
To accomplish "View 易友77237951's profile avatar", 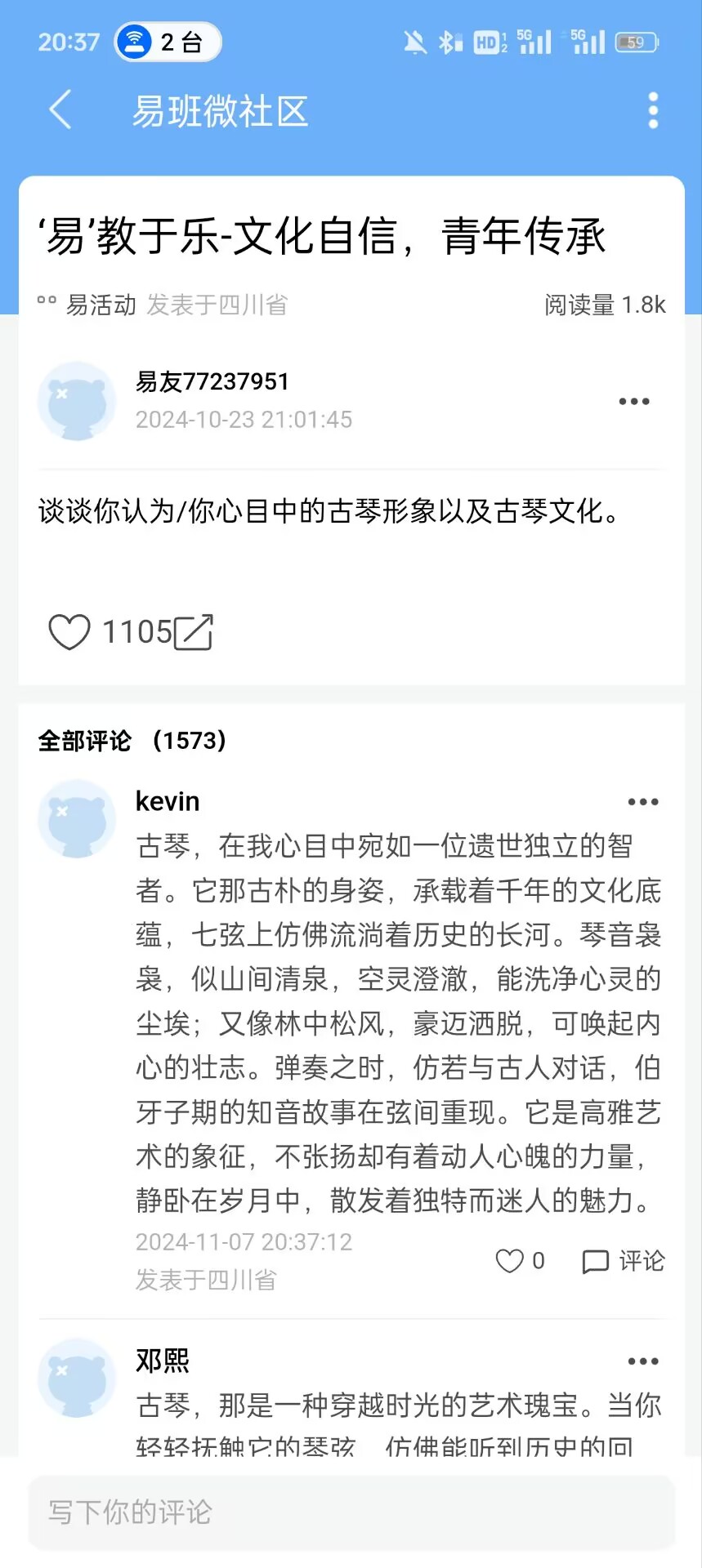I will [77, 401].
